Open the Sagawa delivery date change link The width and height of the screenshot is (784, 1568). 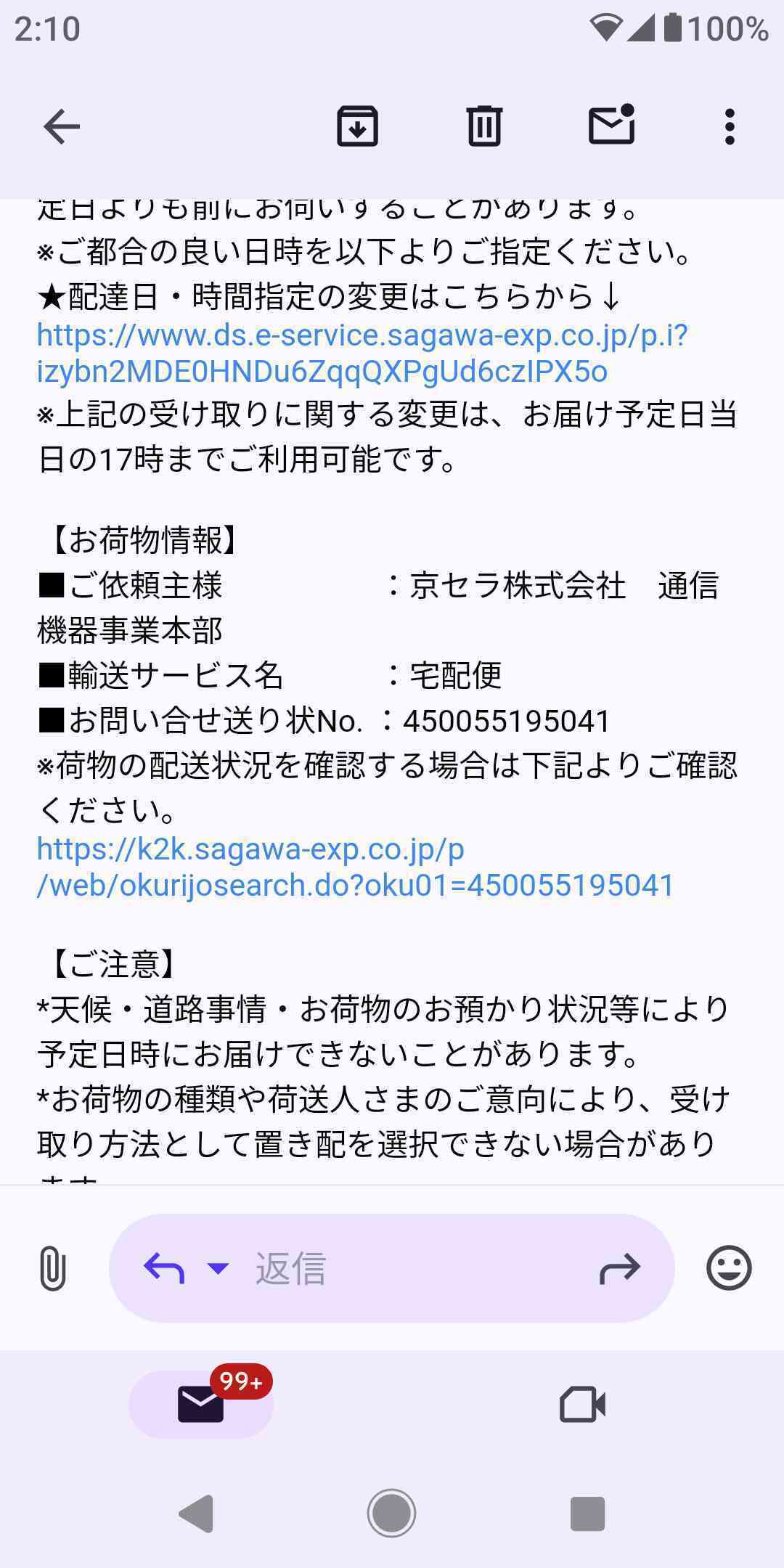pos(362,354)
